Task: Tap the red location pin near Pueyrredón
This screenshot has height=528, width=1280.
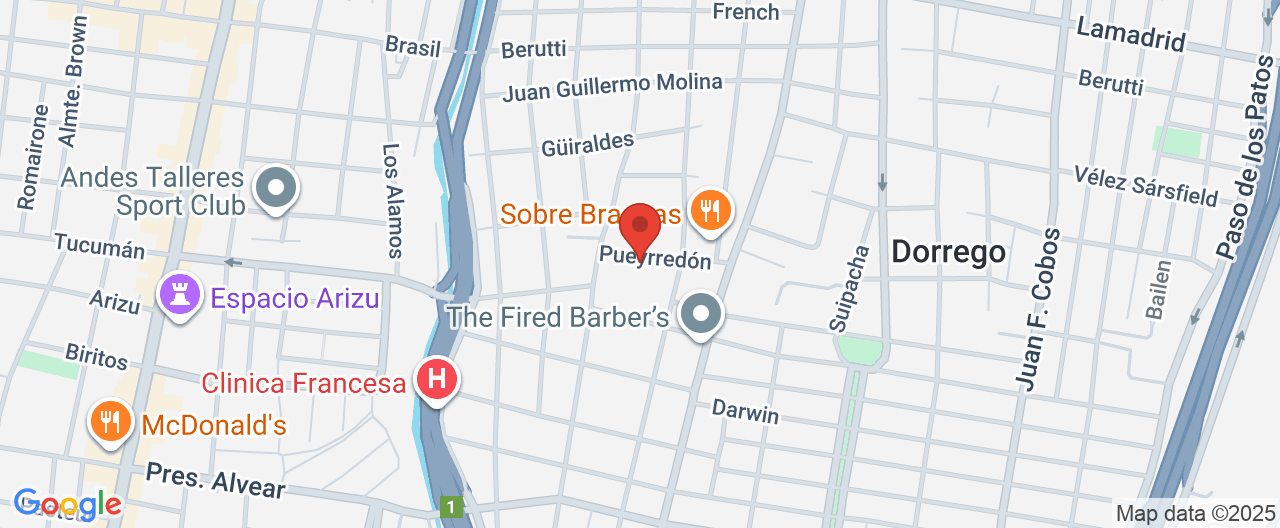Action: pyautogui.click(x=640, y=226)
